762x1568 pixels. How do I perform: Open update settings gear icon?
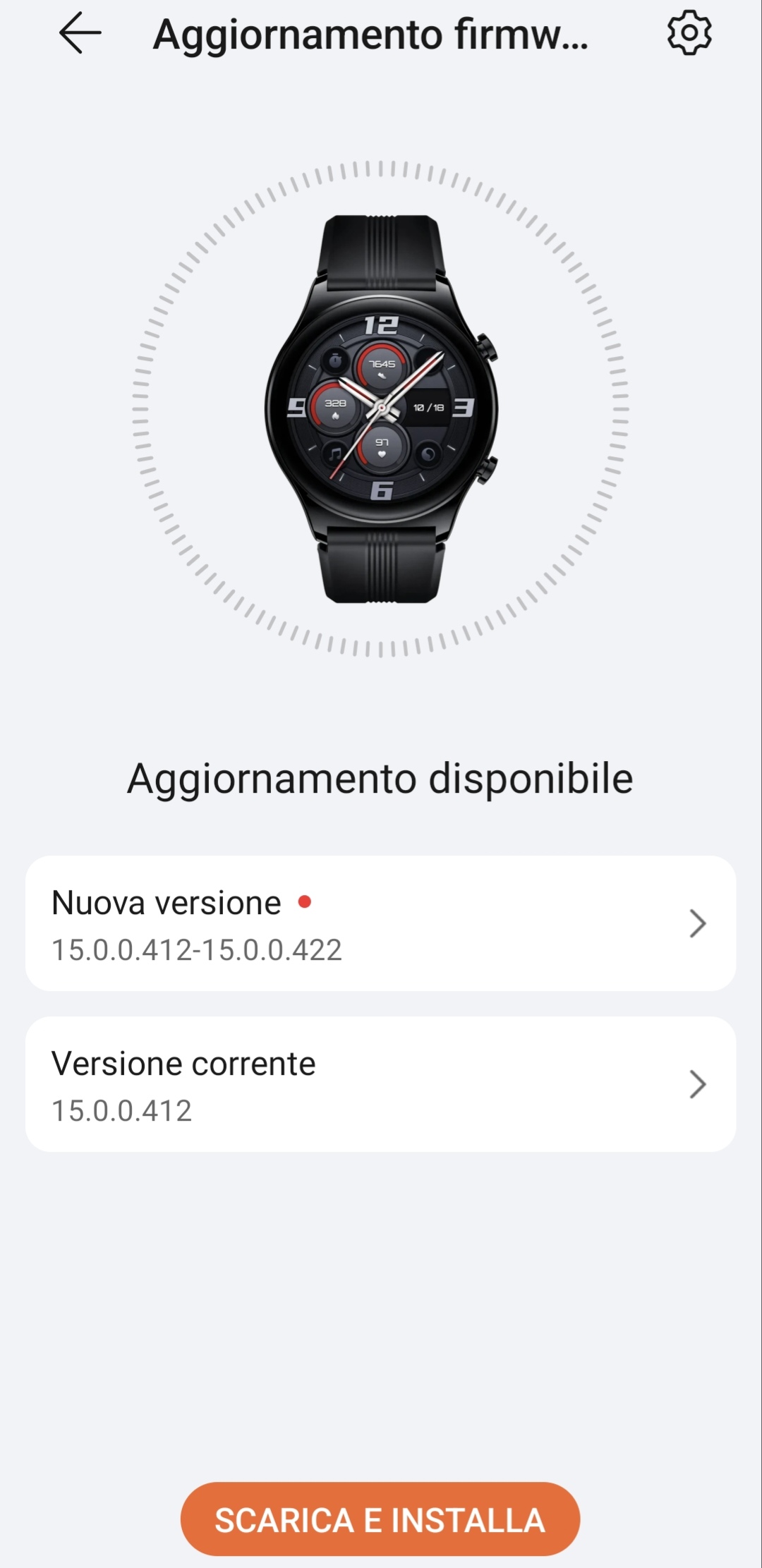coord(689,33)
